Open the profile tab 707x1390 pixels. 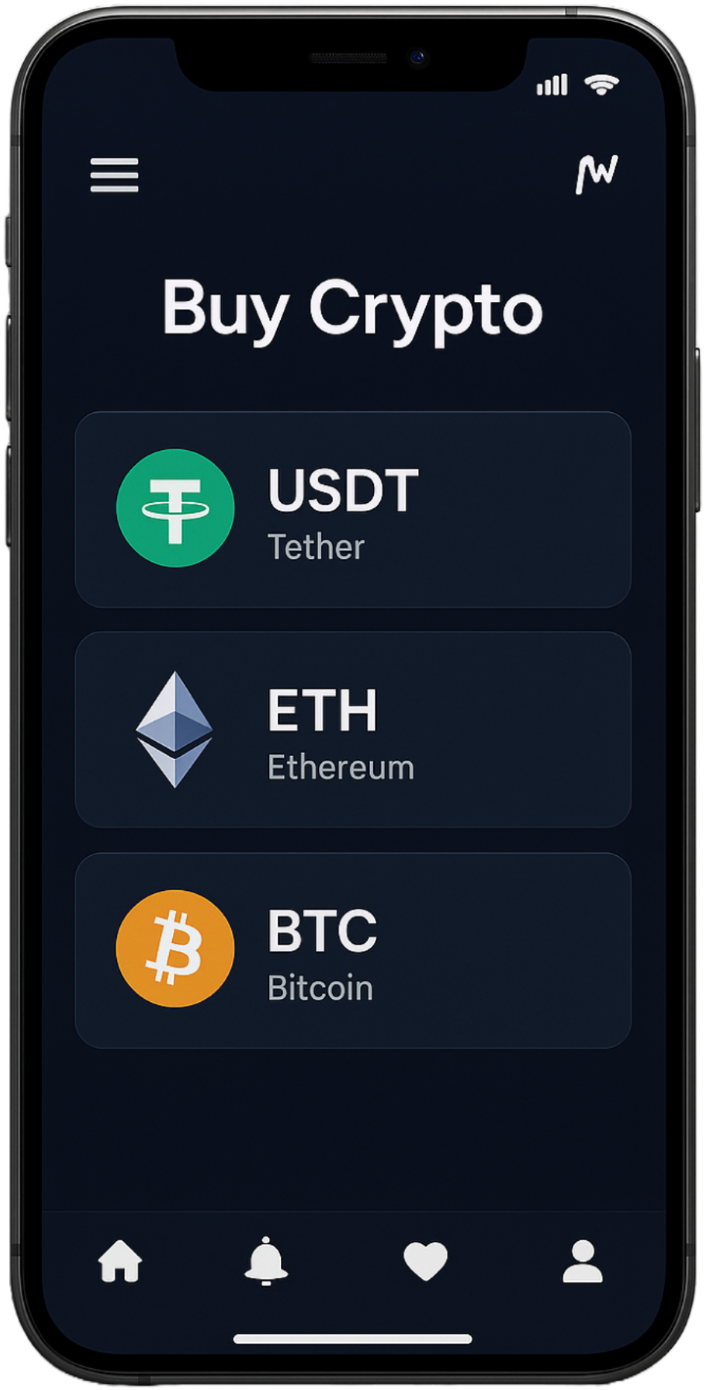(582, 1262)
